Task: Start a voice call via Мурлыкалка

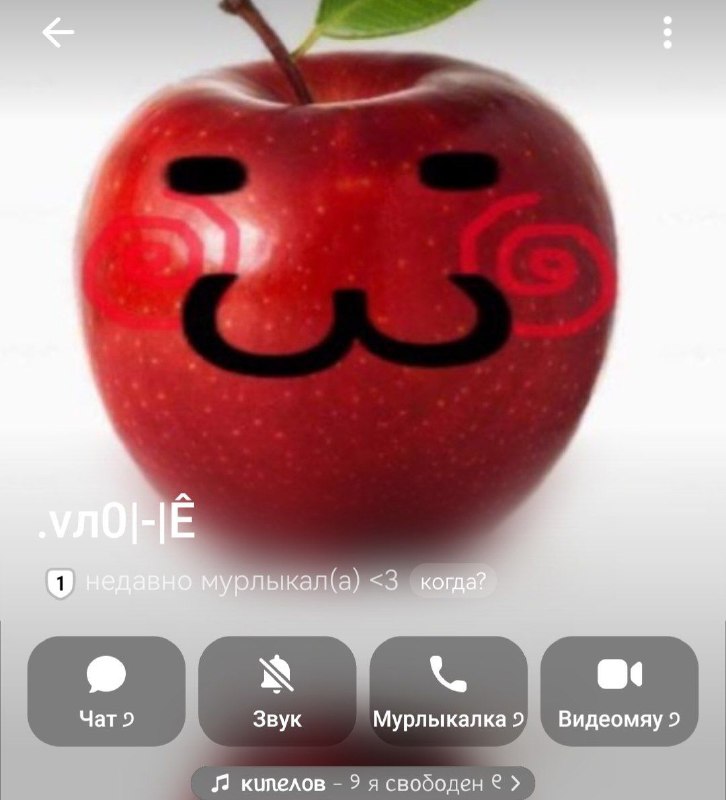Action: coord(448,691)
